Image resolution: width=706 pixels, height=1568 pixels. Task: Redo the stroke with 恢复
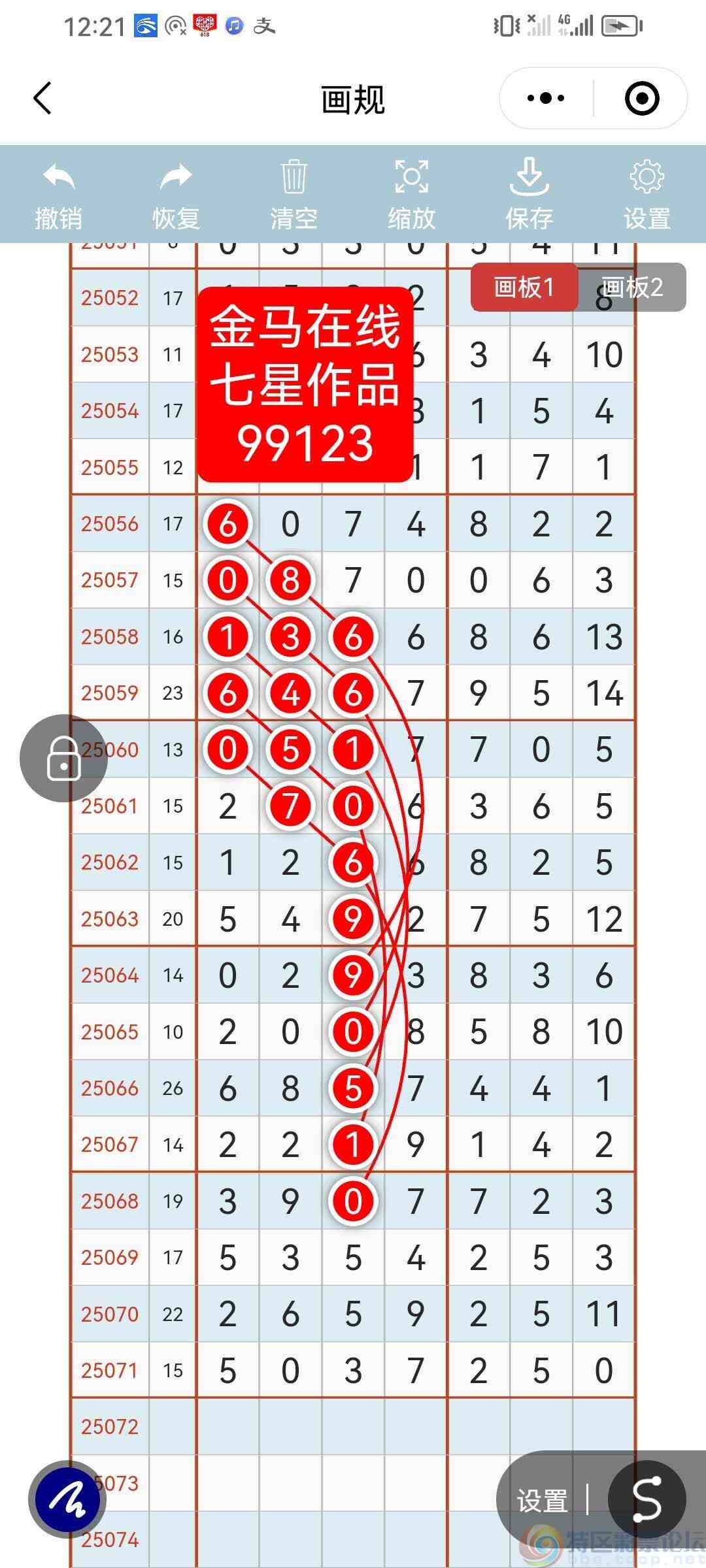coord(176,195)
